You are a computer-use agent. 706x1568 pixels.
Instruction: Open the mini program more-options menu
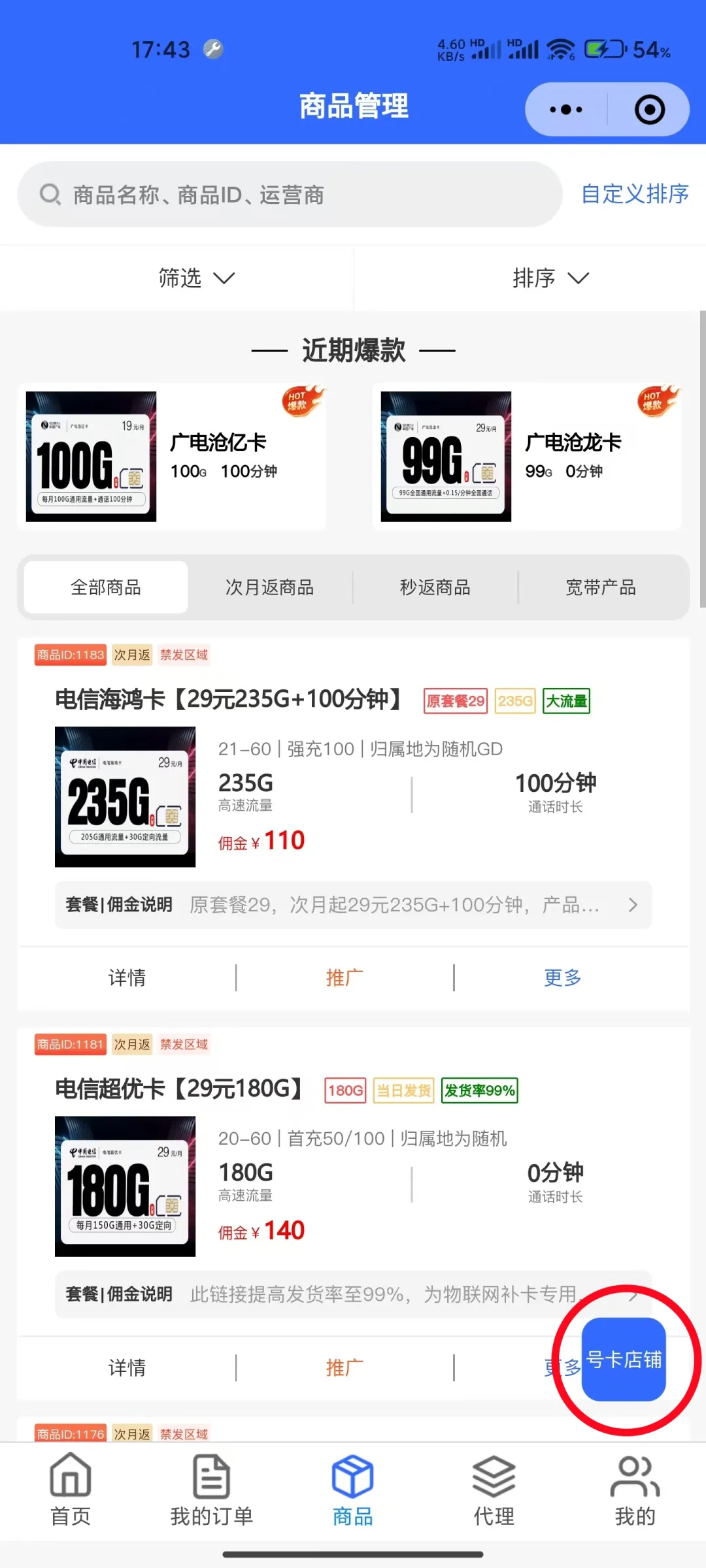566,110
